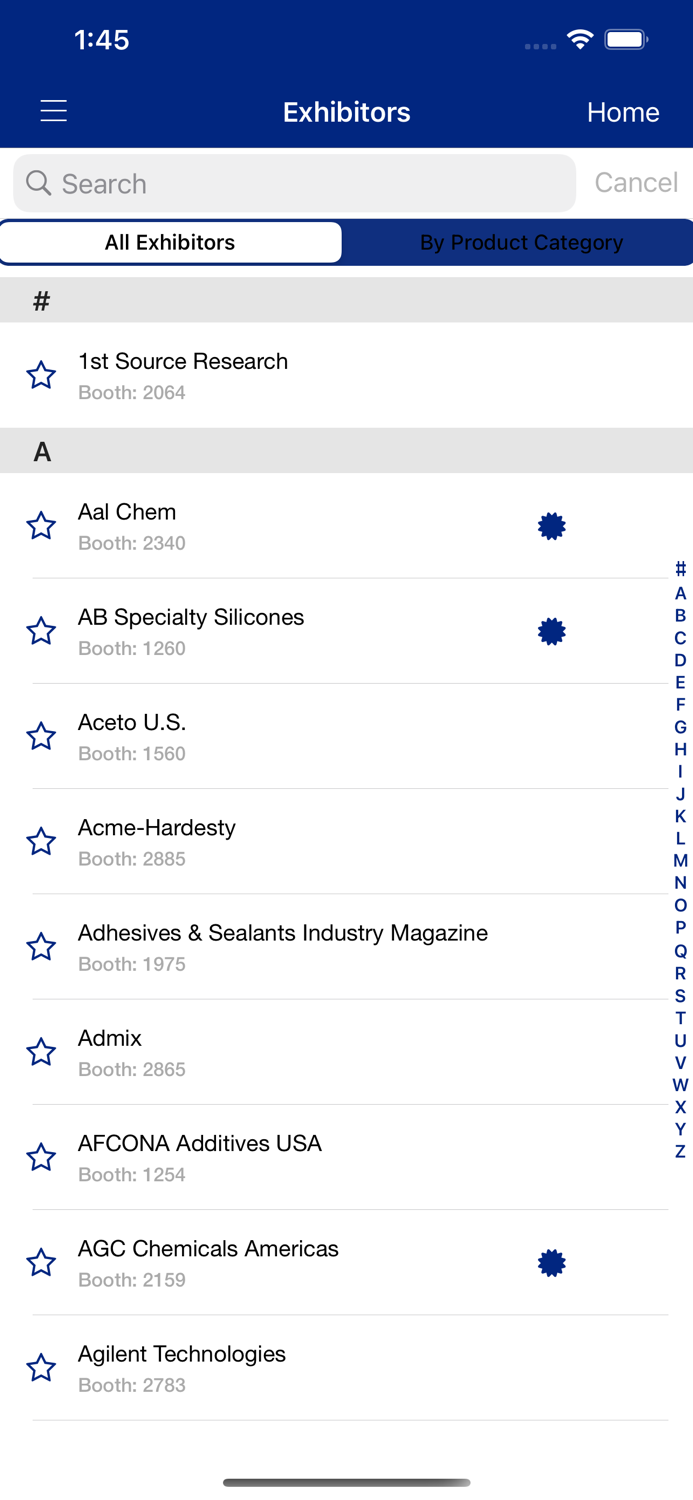Go to Home

(x=622, y=112)
